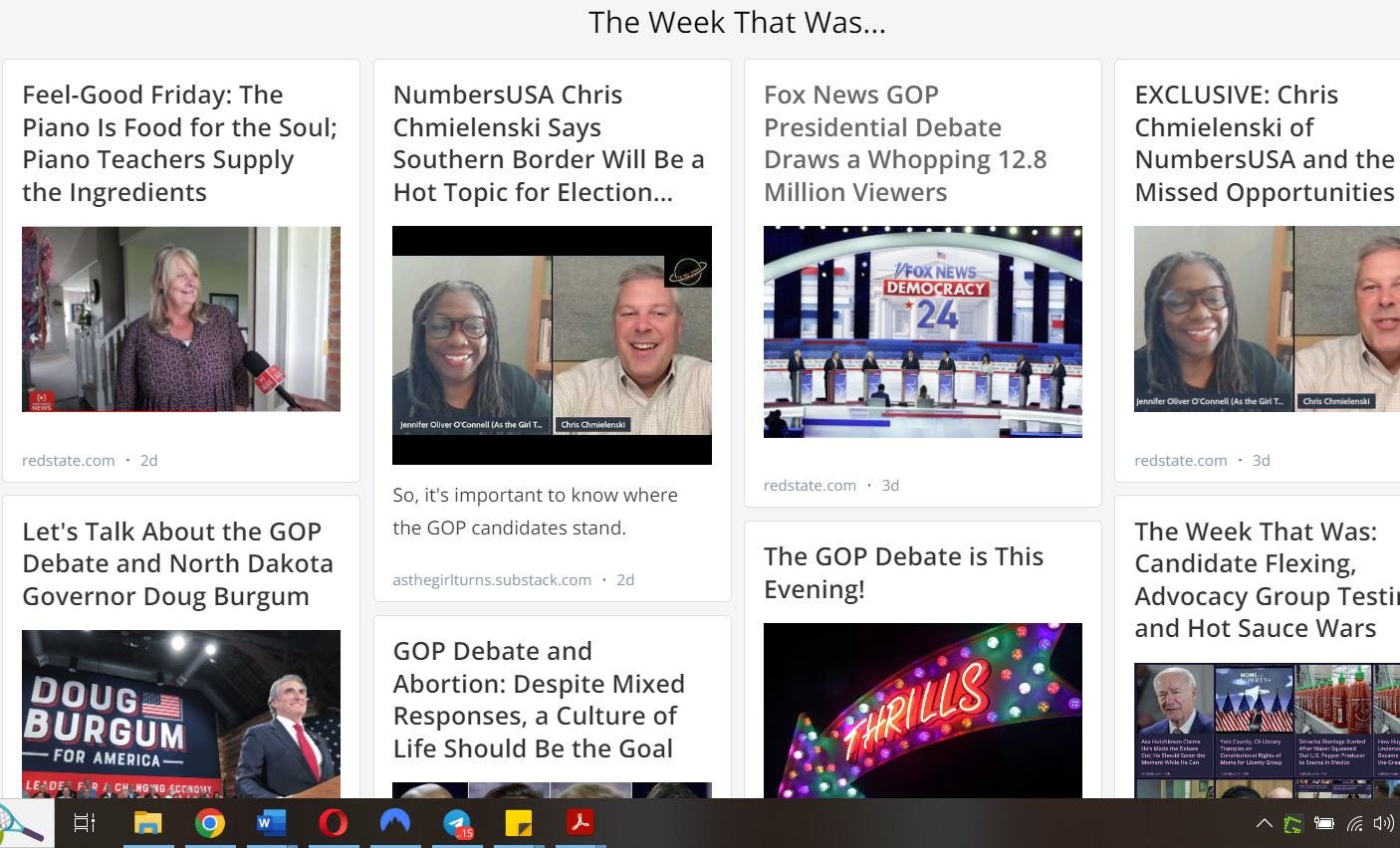Open Sticky Notes from the taskbar
The width and height of the screenshot is (1400, 848).
pos(519,823)
